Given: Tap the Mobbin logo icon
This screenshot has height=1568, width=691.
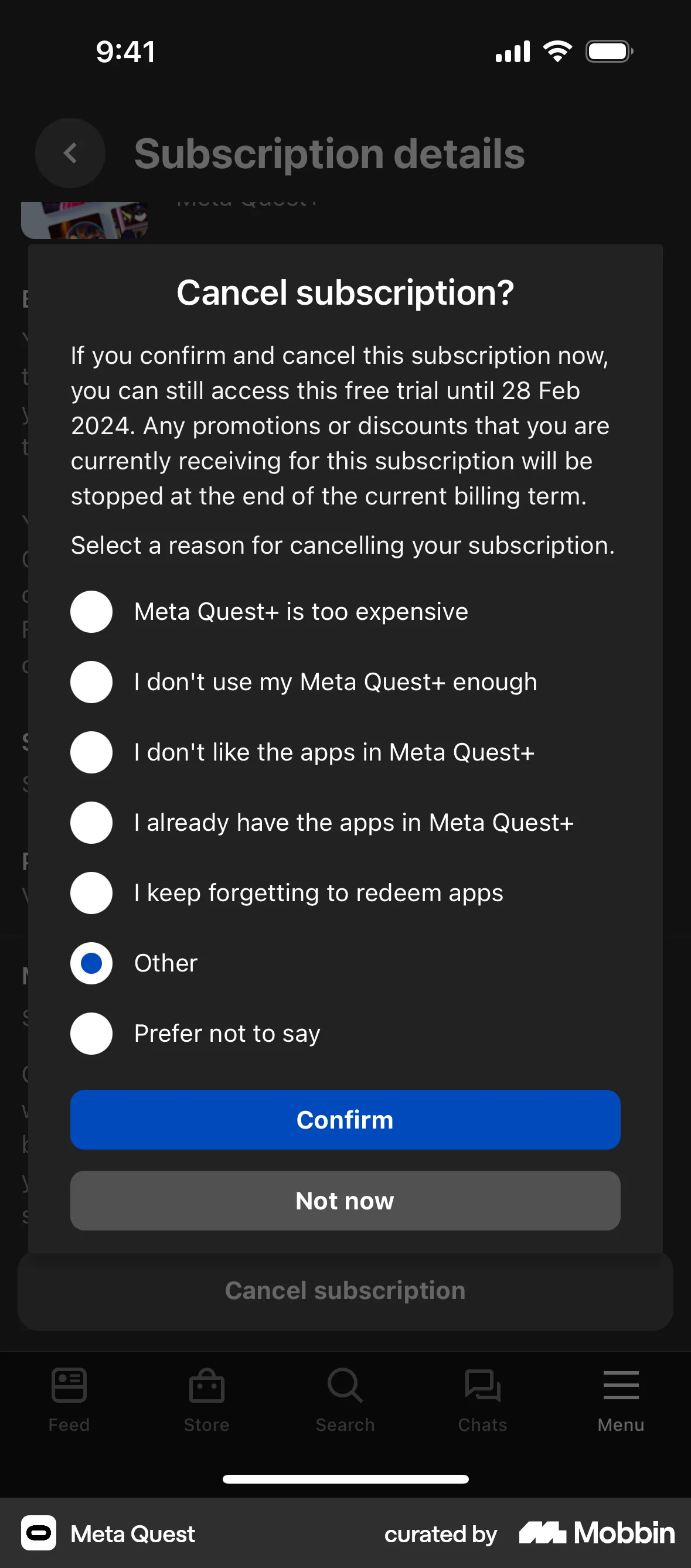Looking at the screenshot, I should [545, 1534].
